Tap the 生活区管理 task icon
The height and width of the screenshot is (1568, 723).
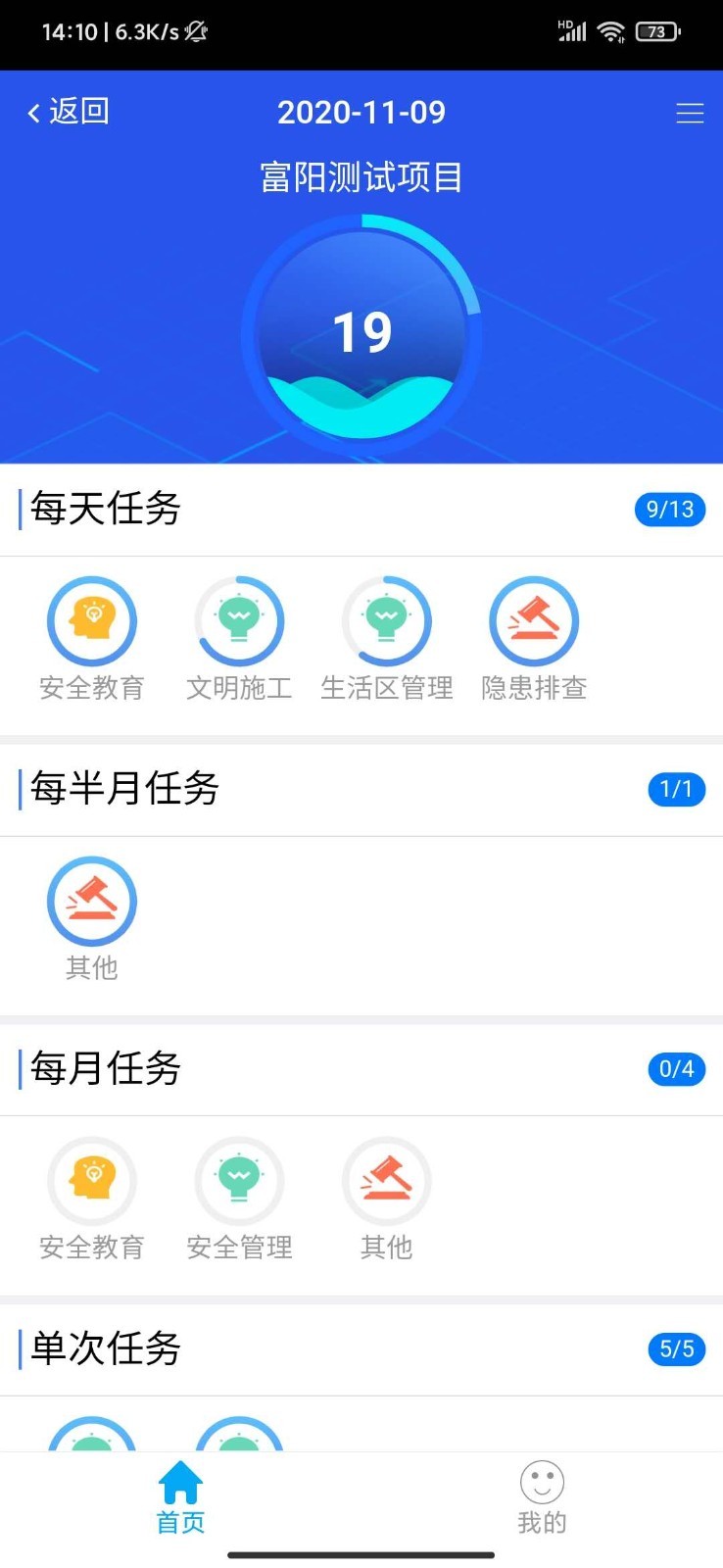pos(386,620)
